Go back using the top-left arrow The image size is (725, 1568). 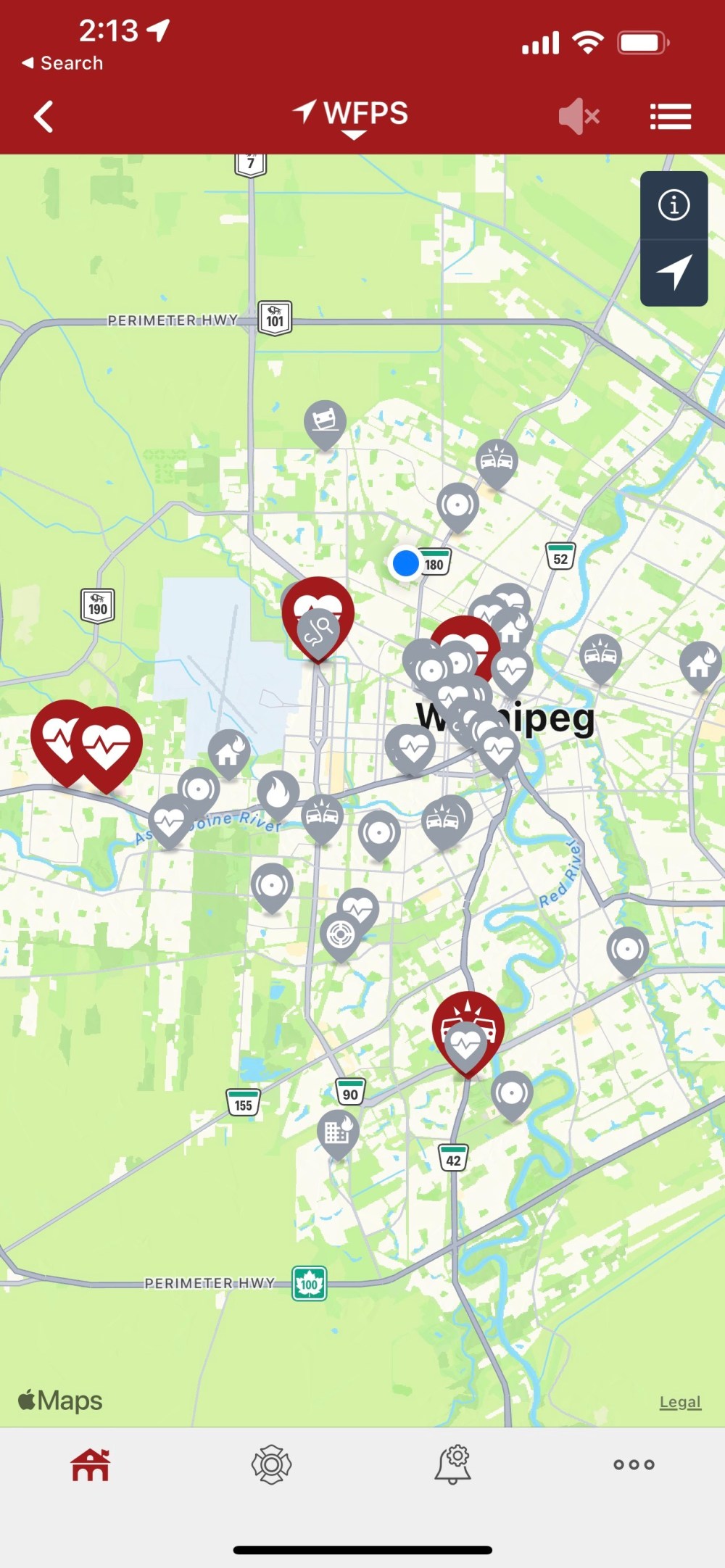pyautogui.click(x=43, y=117)
